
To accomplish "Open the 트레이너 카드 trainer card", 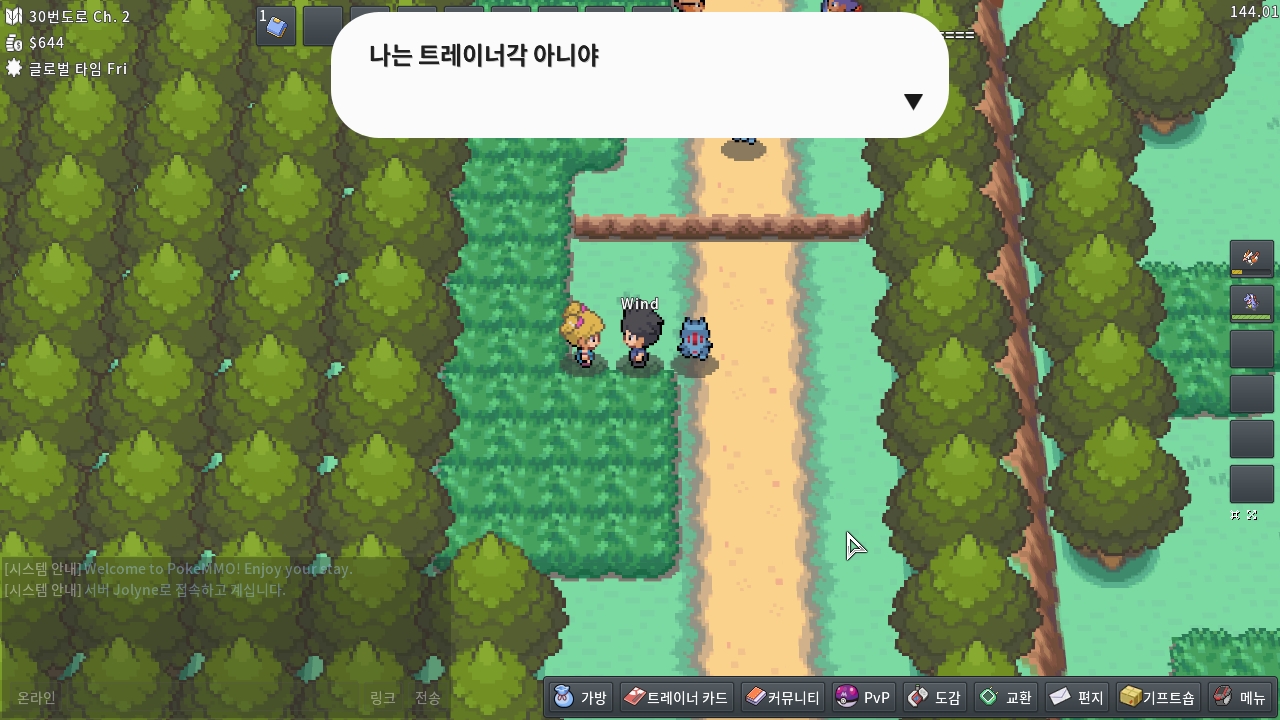I will tap(676, 697).
